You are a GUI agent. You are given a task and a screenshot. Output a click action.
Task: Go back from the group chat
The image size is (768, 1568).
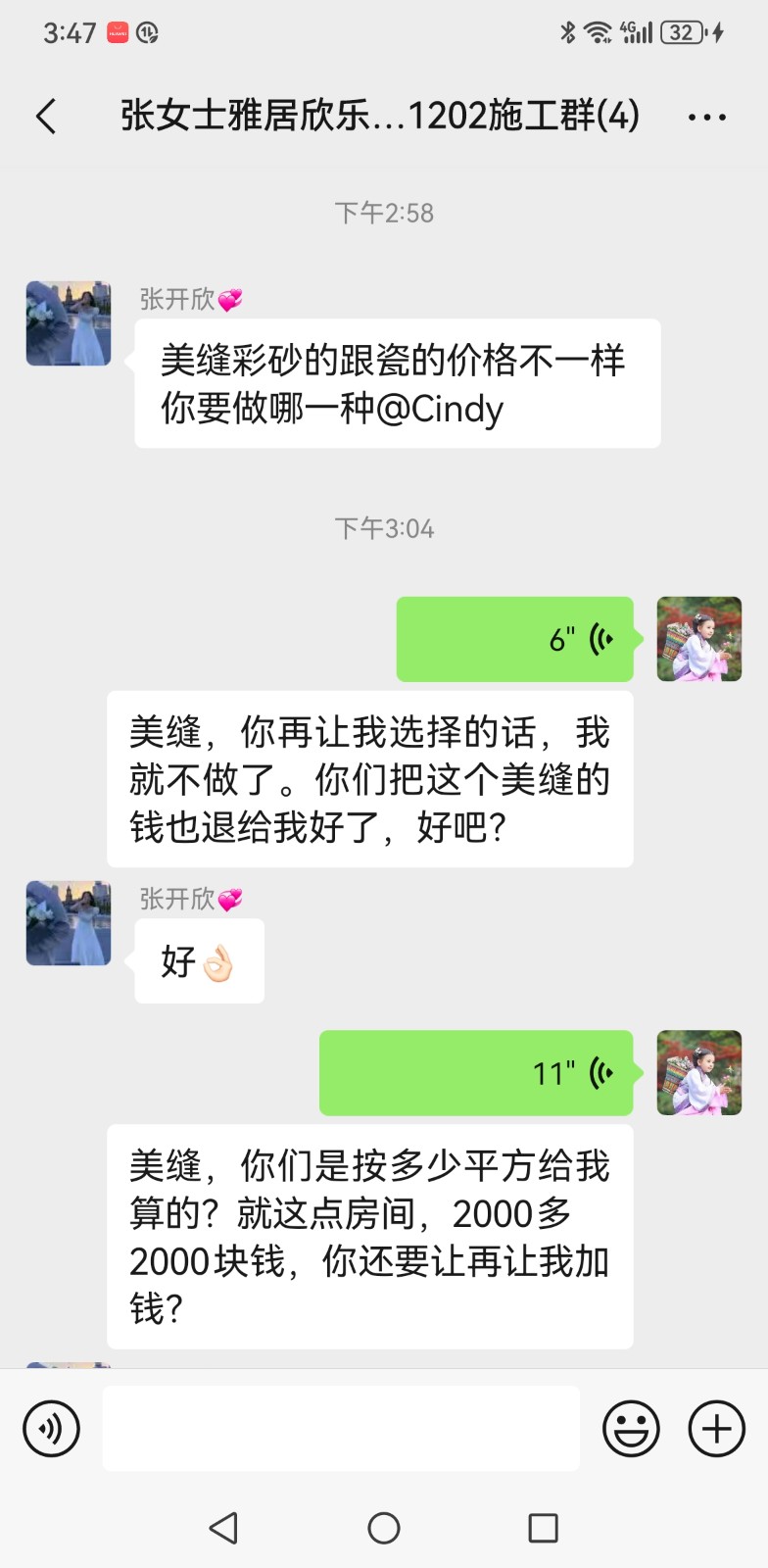[x=46, y=117]
